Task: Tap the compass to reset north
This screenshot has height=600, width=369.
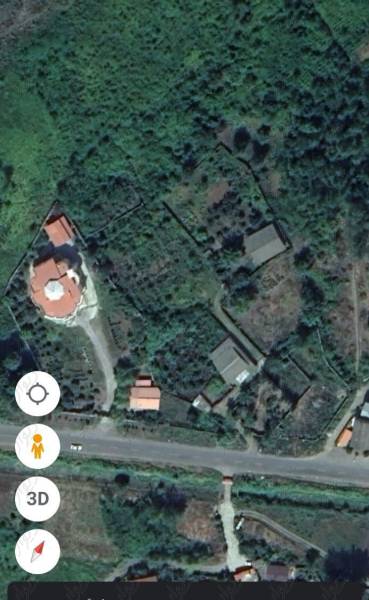Action: 38,551
